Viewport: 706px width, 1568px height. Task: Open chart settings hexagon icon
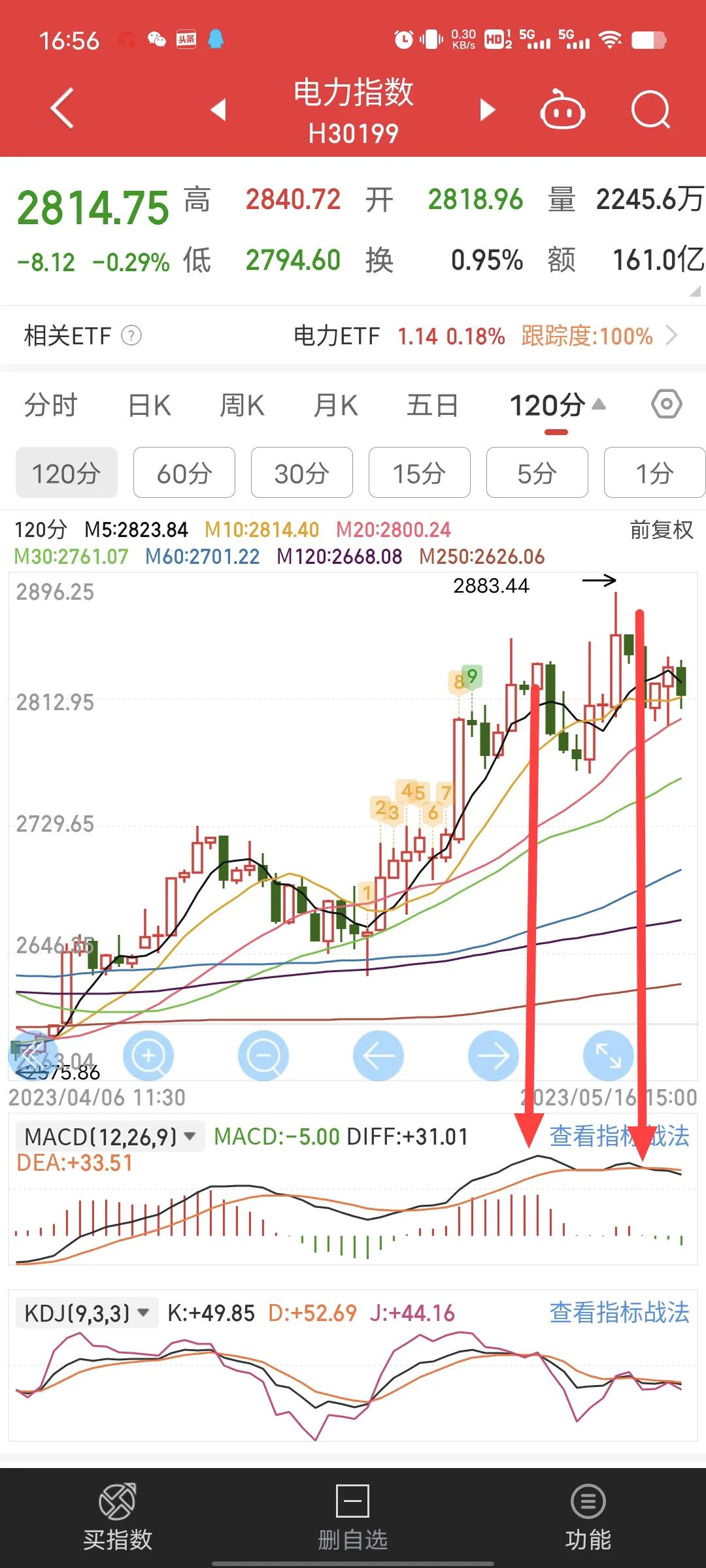pyautogui.click(x=667, y=405)
